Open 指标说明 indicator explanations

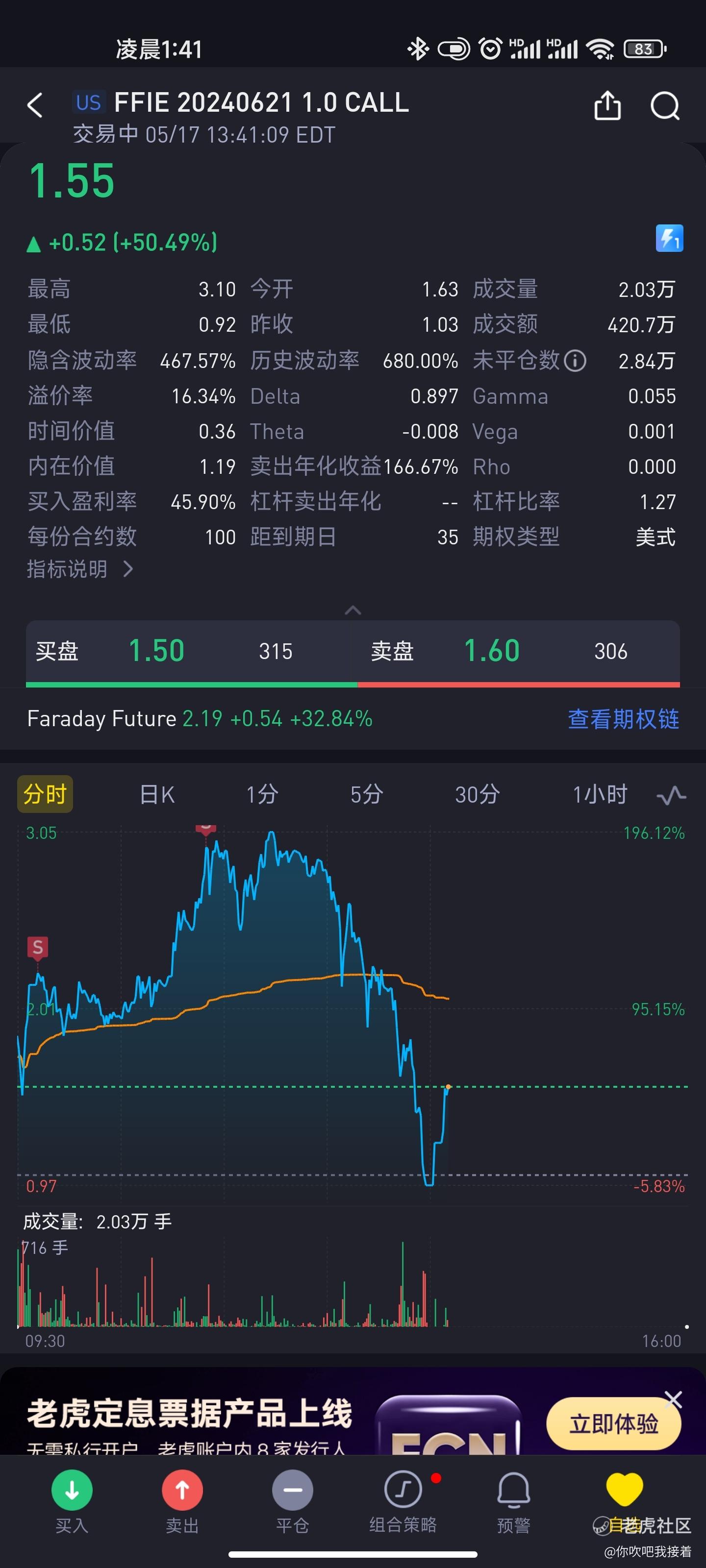(x=79, y=569)
